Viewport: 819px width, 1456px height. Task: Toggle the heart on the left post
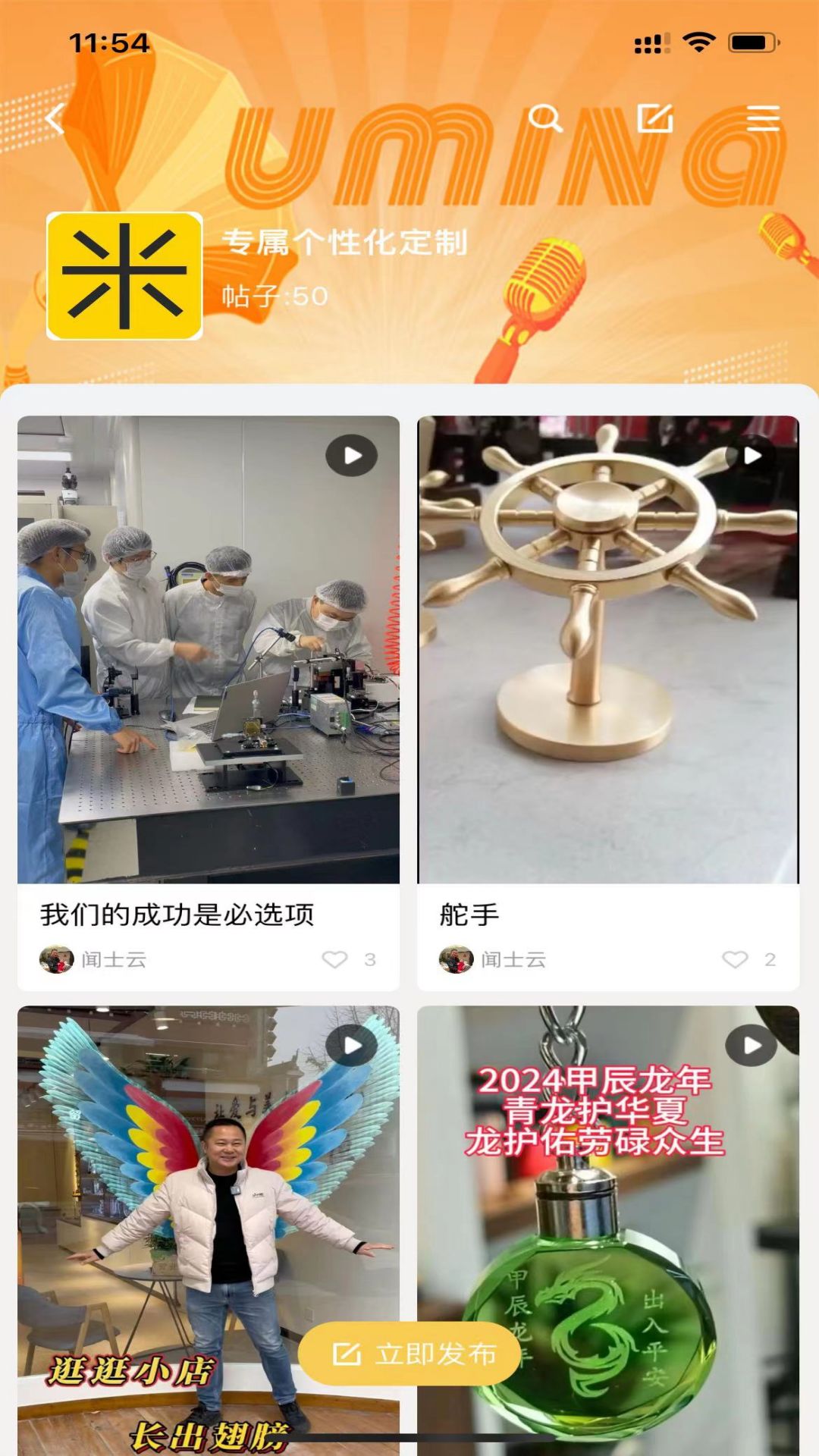tap(334, 959)
